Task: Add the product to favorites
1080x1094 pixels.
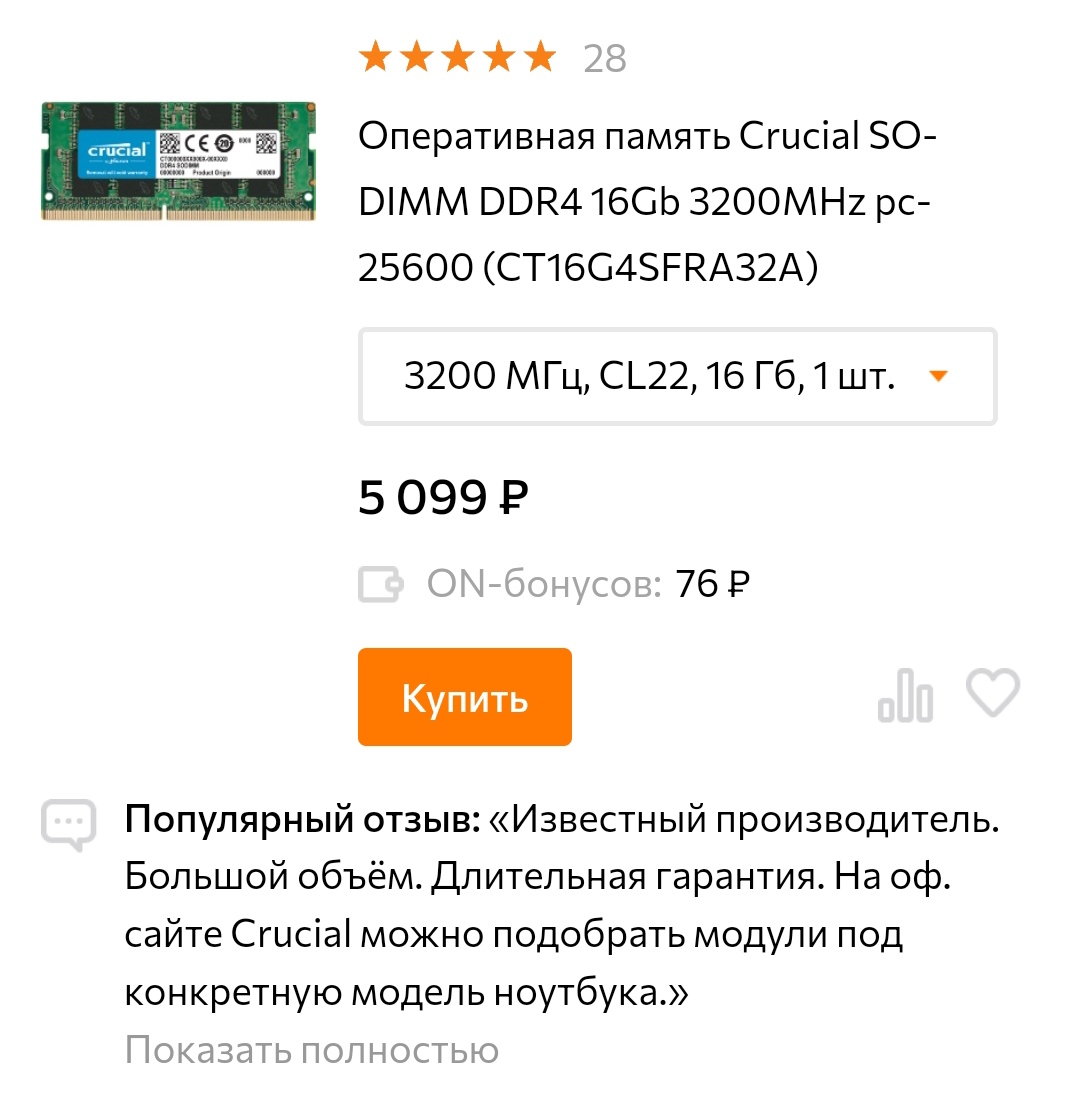Action: pos(992,692)
